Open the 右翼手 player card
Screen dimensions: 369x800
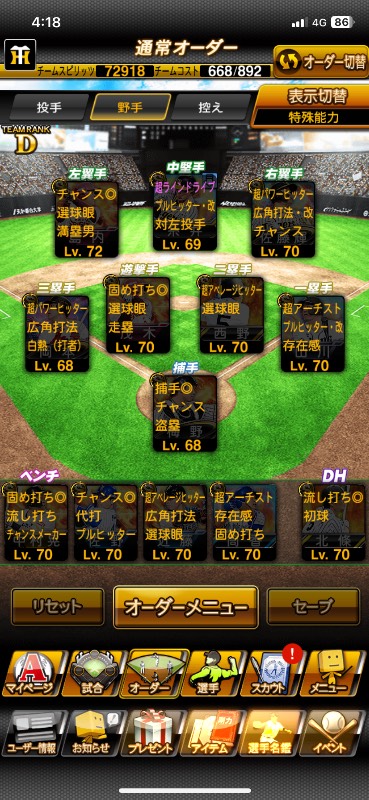(283, 219)
